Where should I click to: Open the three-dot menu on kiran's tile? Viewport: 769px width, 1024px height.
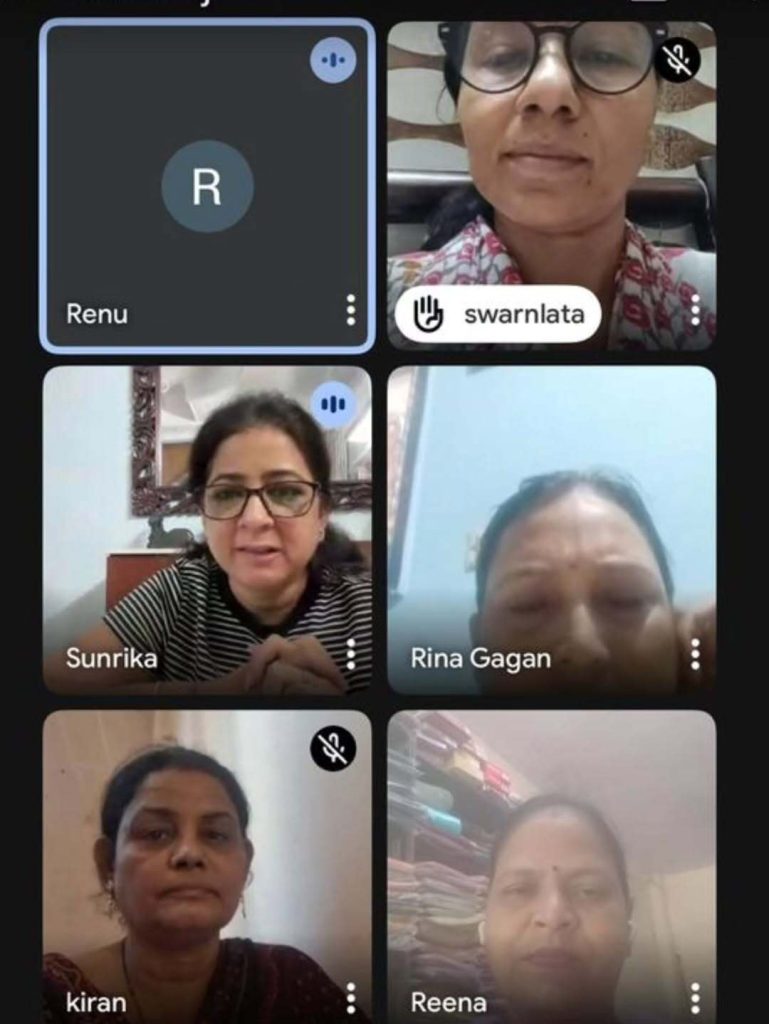tap(350, 997)
